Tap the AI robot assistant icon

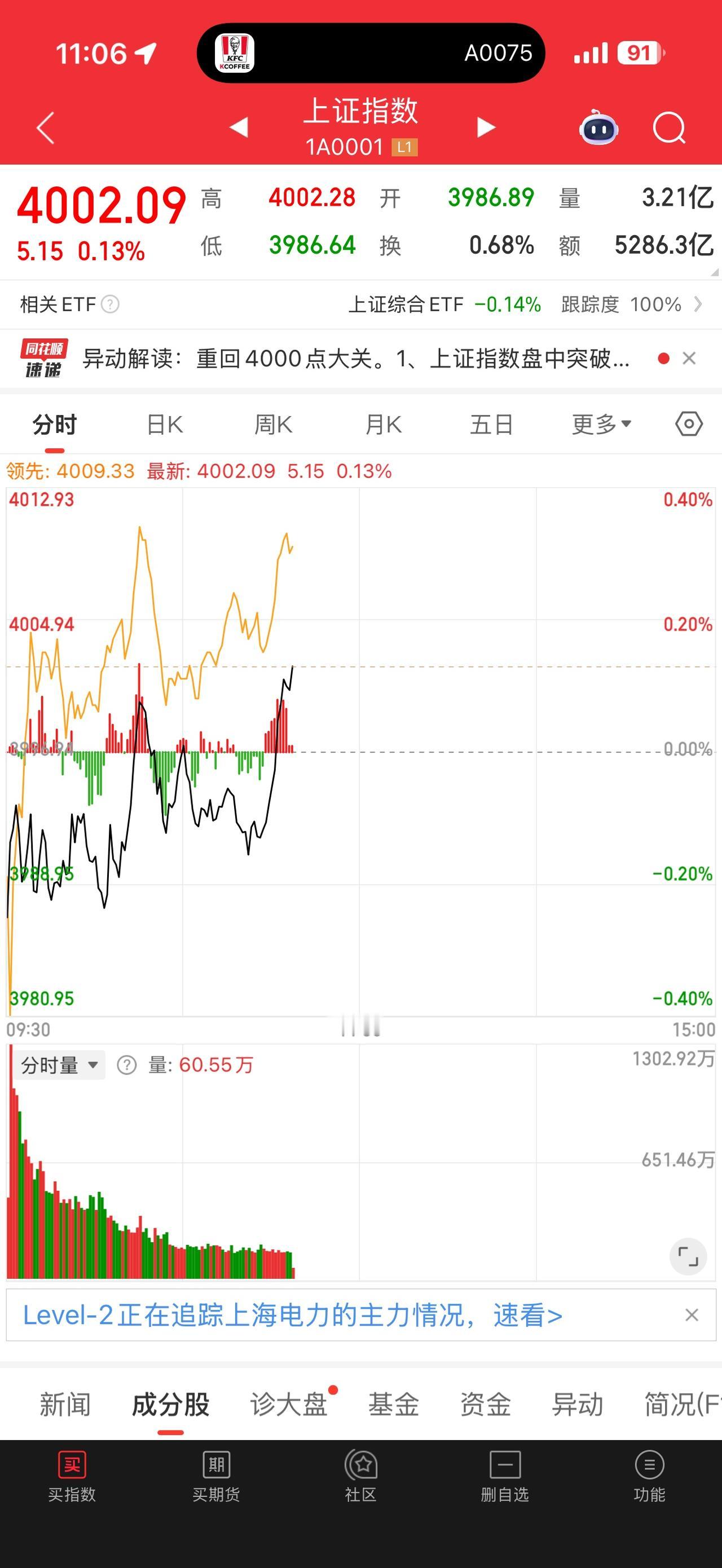[x=599, y=127]
